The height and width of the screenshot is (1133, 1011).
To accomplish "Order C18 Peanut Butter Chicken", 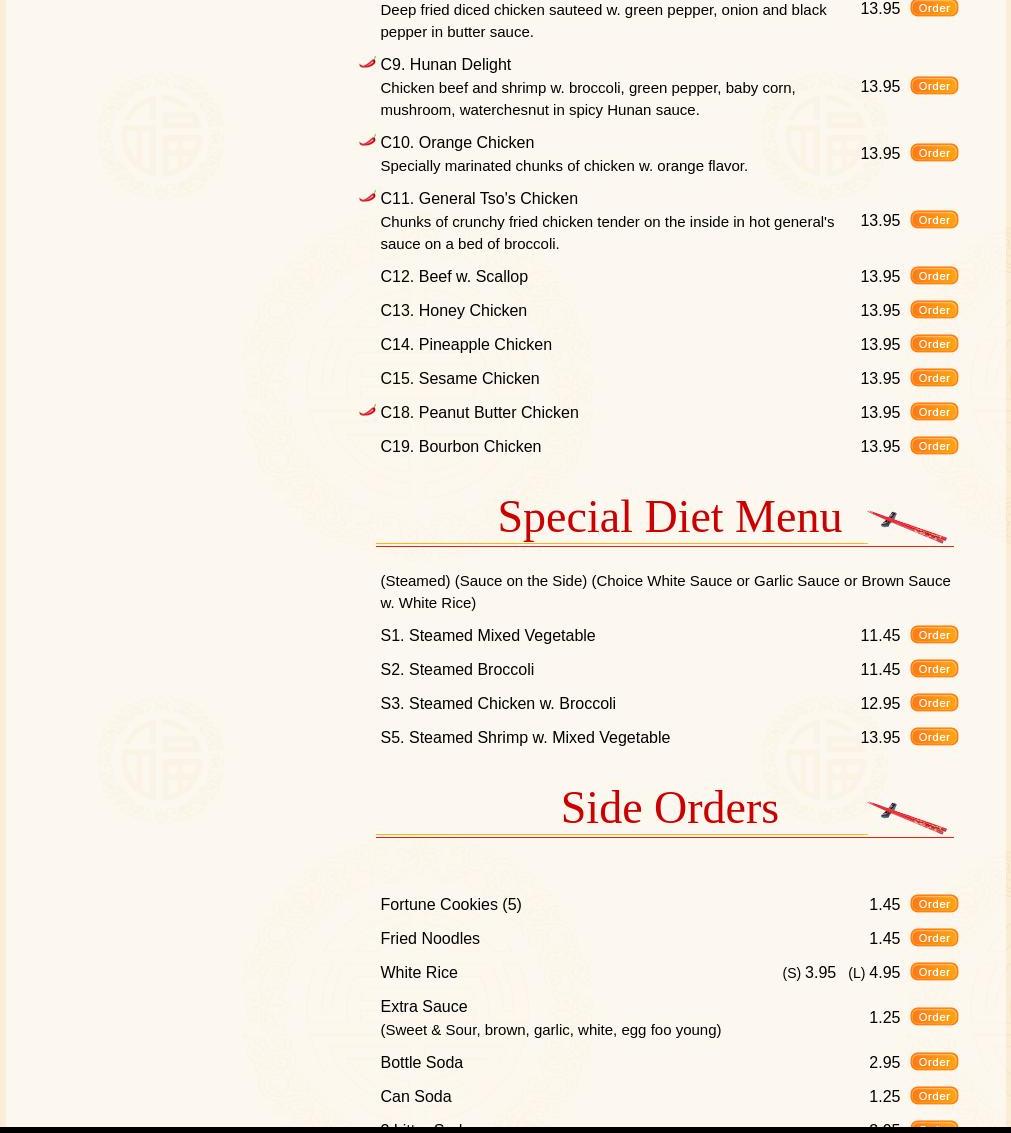I will coord(934,412).
